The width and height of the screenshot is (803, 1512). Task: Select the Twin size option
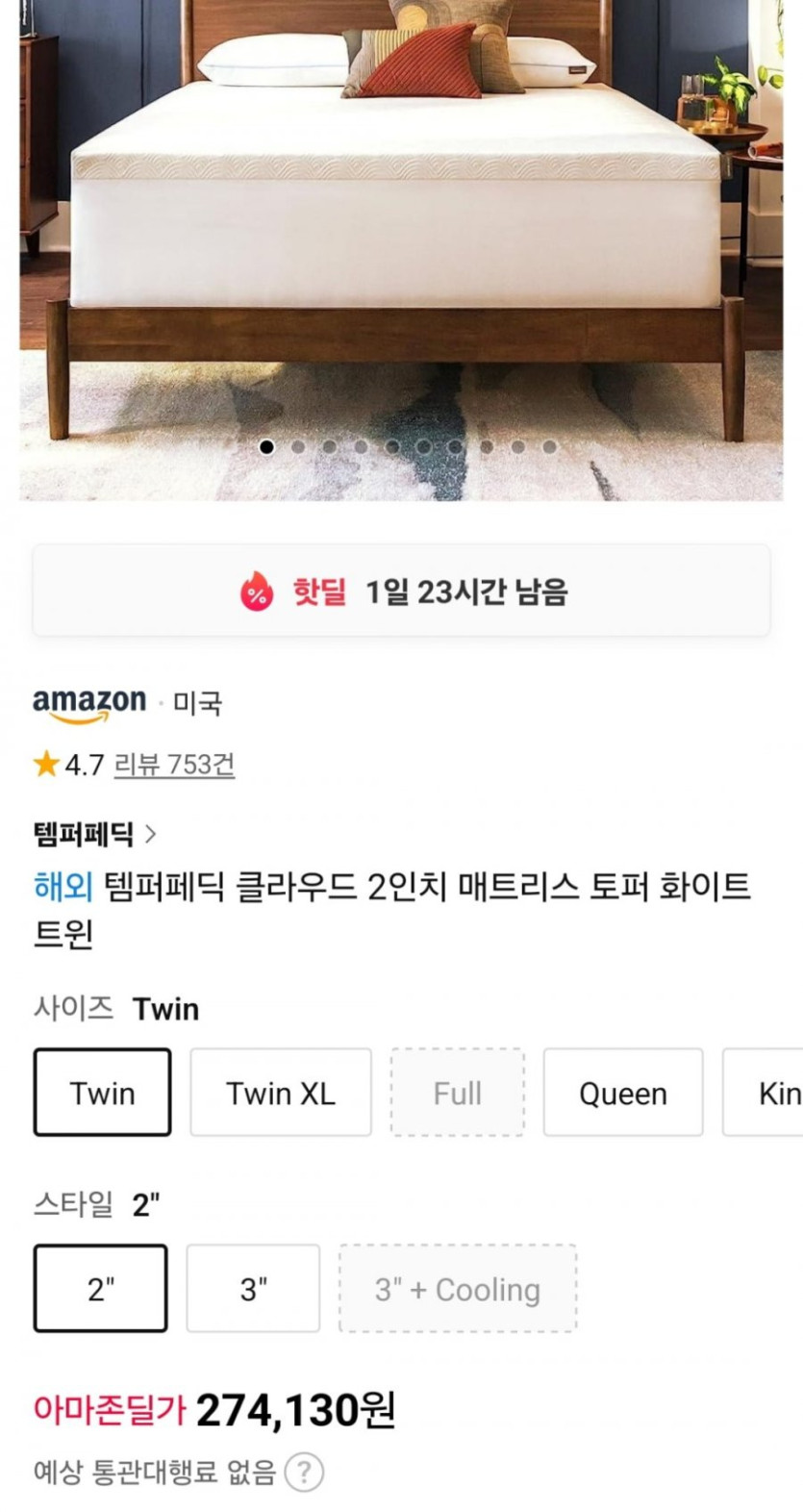pyautogui.click(x=102, y=1093)
